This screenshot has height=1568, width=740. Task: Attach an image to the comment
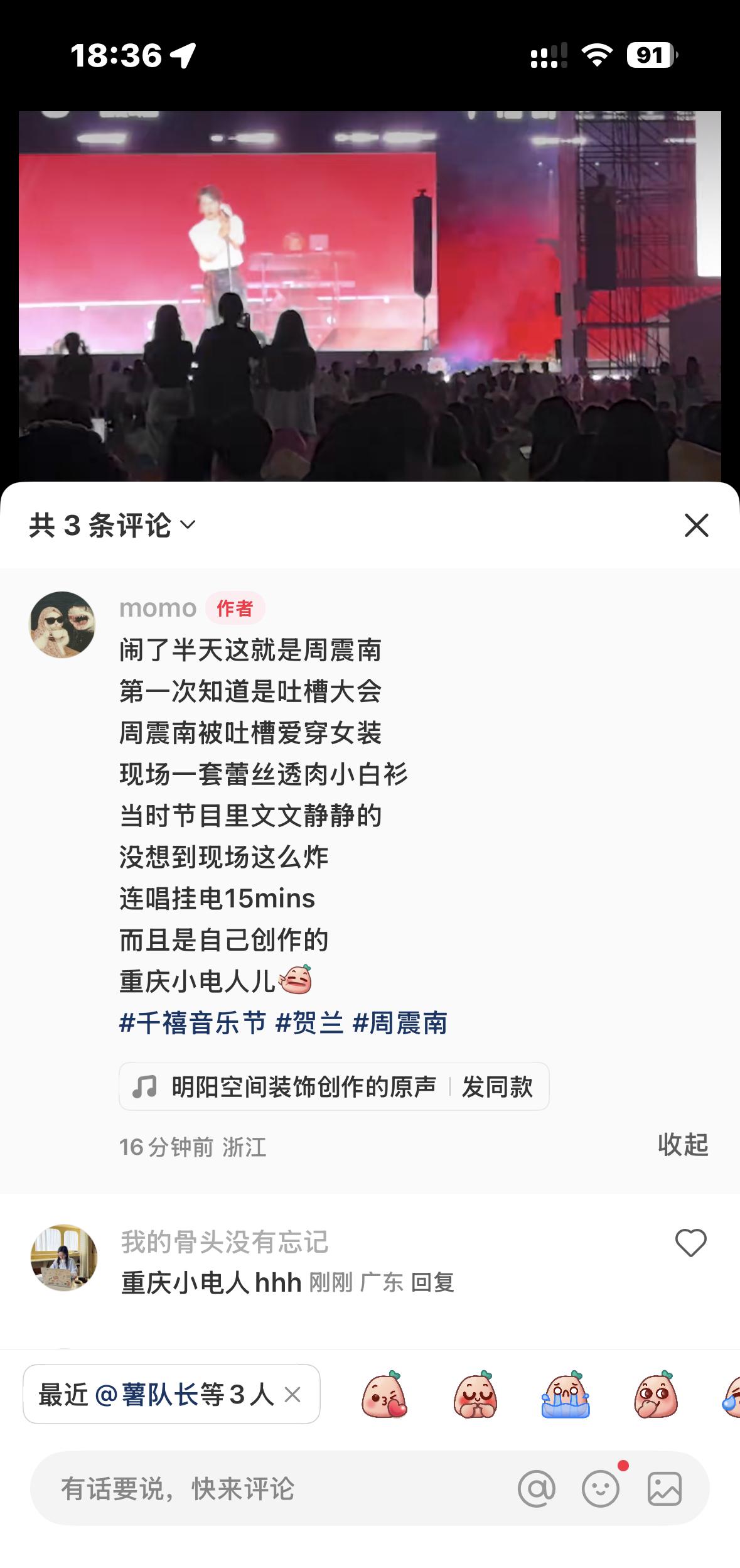[x=665, y=1488]
